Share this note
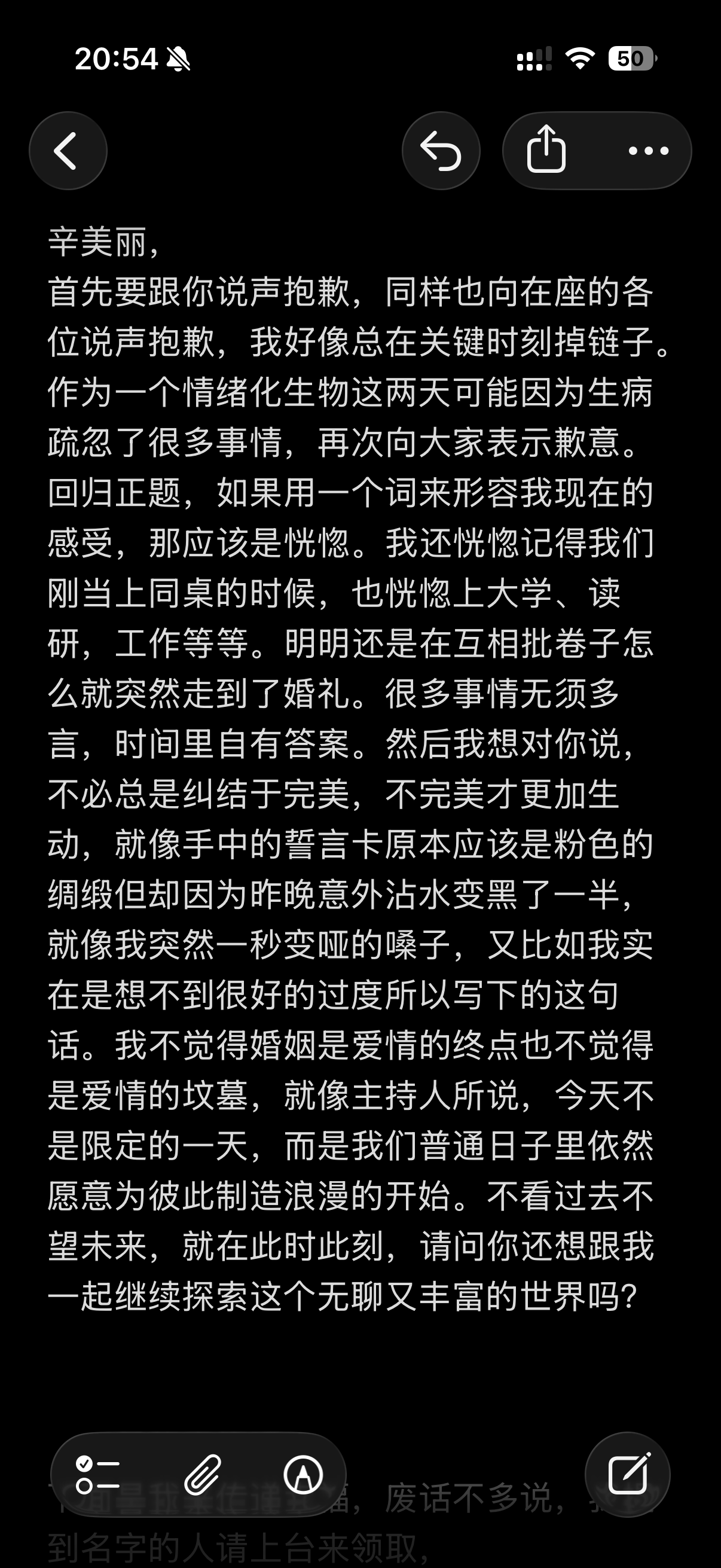Image resolution: width=721 pixels, height=1568 pixels. (x=546, y=150)
